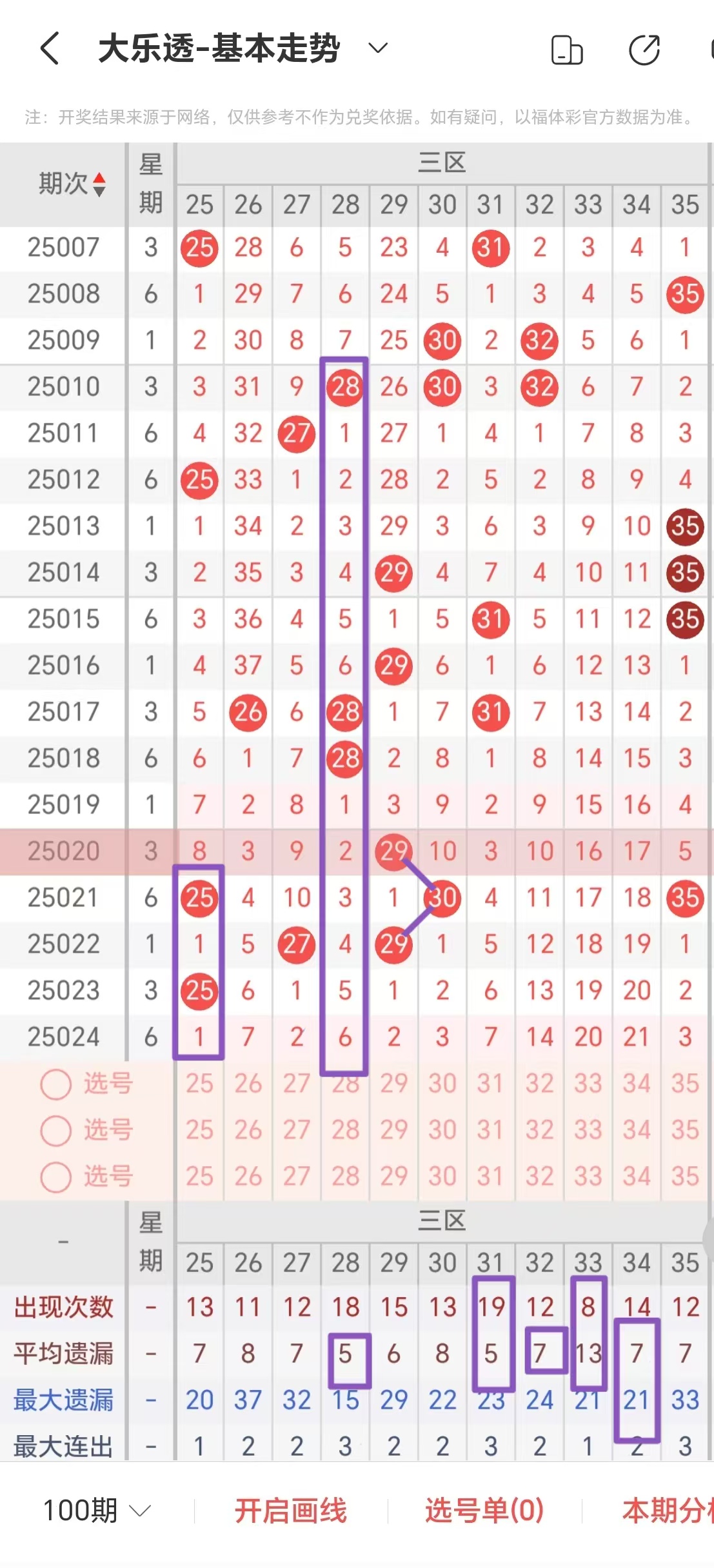The image size is (714, 1568).
Task: Enable 开启画线 line-drawing mode
Action: [292, 1510]
